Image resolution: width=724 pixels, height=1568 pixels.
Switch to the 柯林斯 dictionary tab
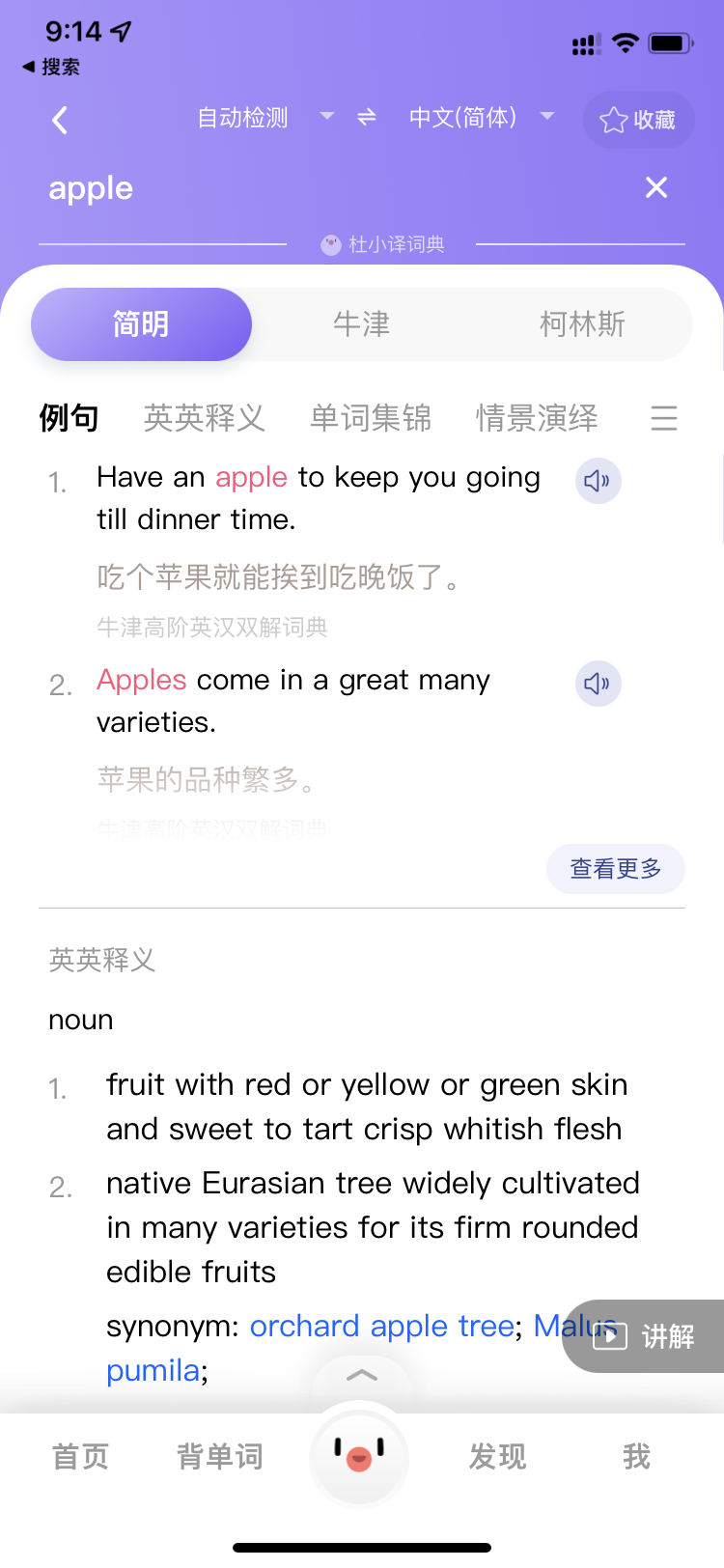coord(582,324)
